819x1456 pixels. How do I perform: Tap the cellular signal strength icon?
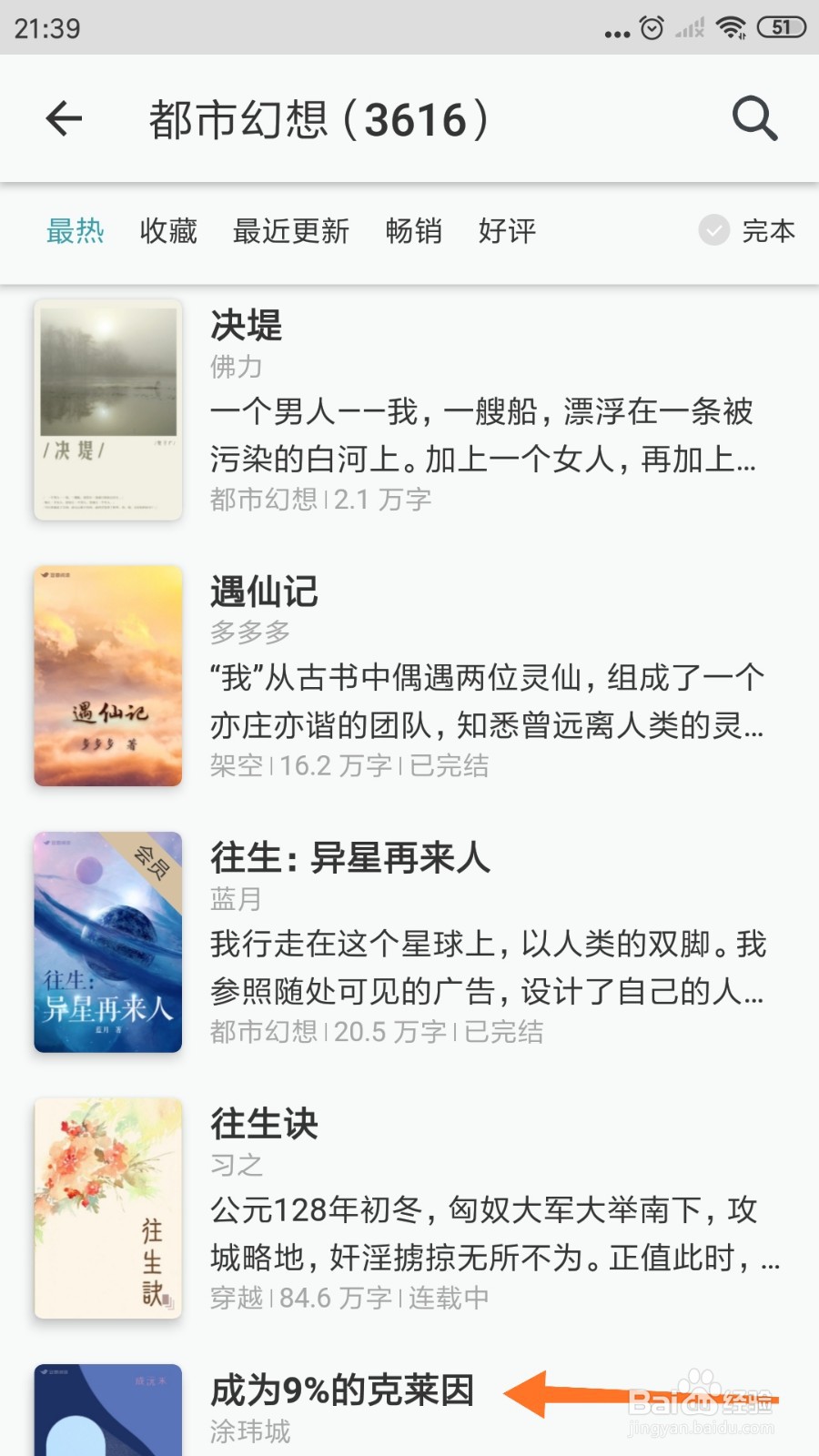(689, 27)
